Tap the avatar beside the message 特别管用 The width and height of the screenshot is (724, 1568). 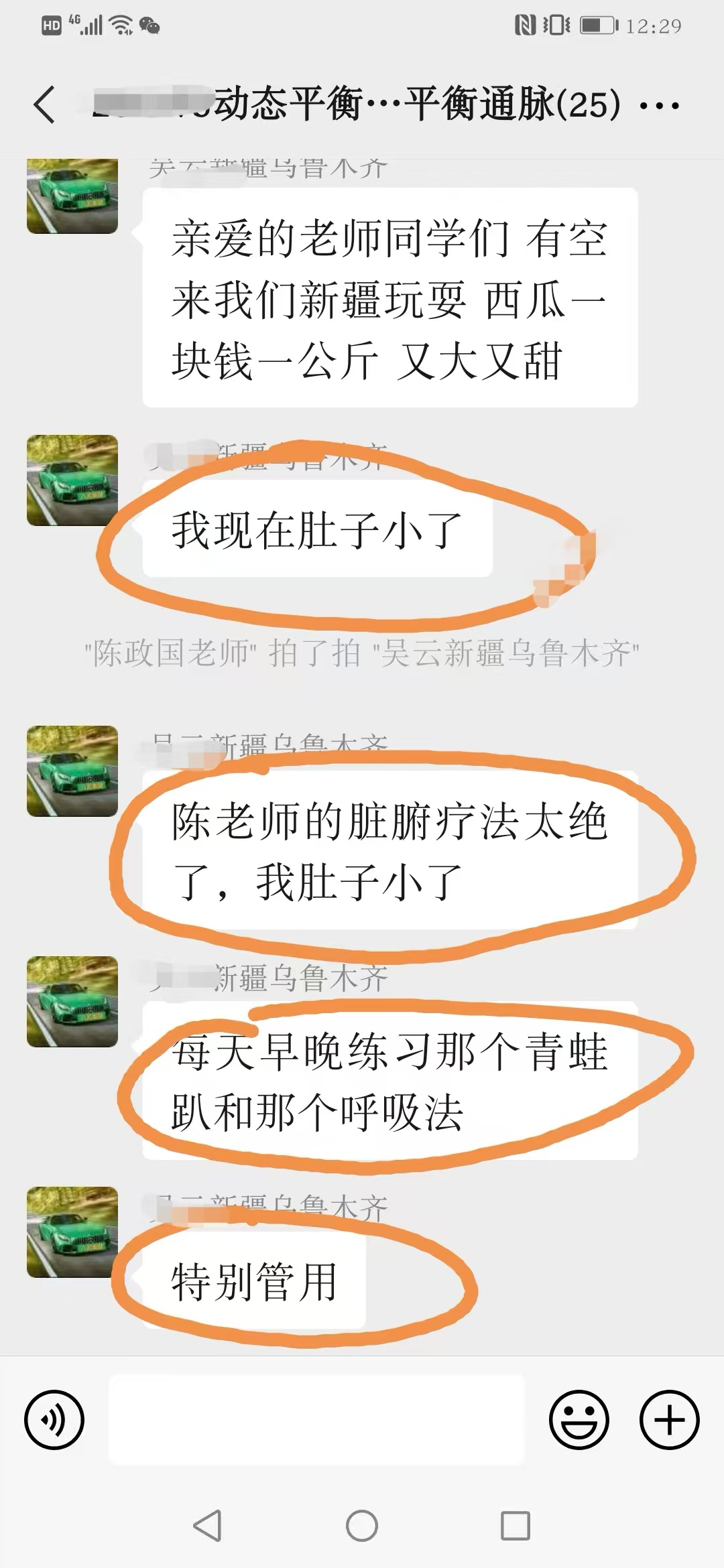[72, 1232]
